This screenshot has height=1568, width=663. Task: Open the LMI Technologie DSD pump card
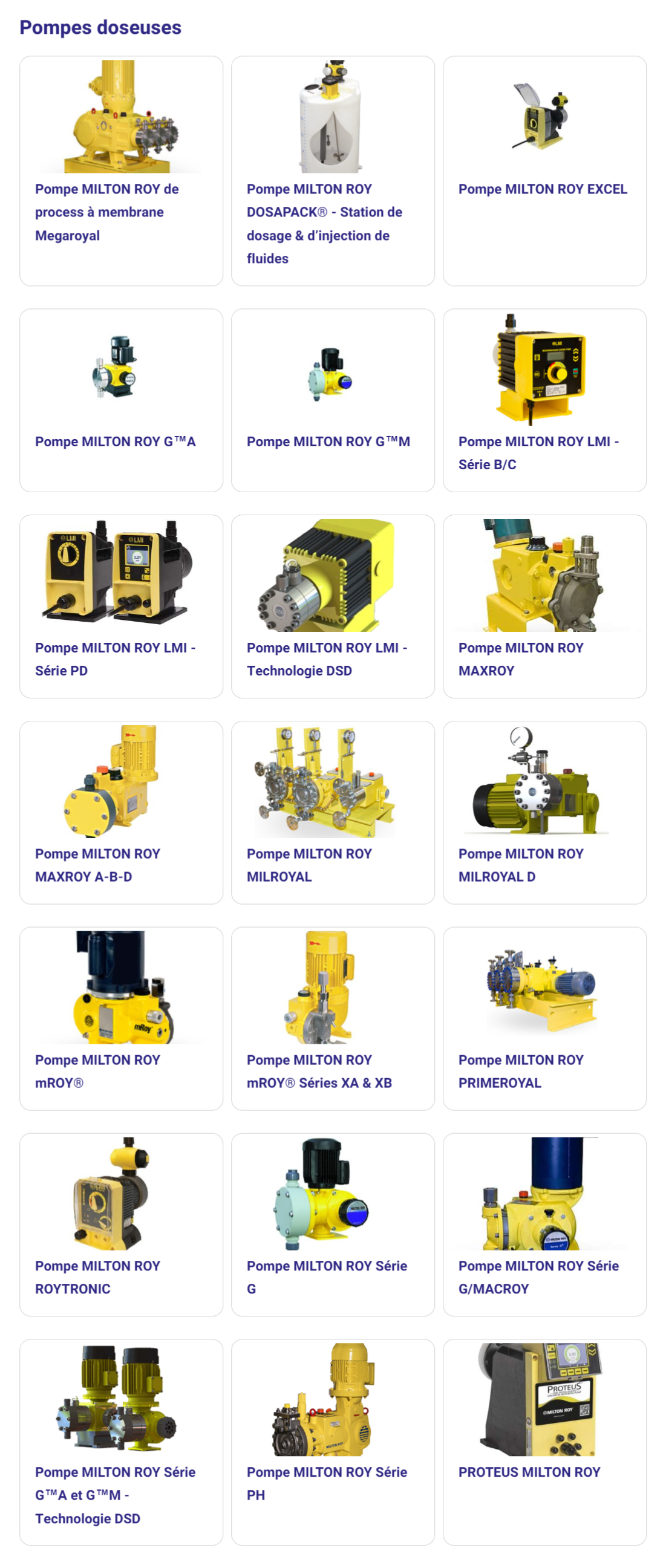326,659
